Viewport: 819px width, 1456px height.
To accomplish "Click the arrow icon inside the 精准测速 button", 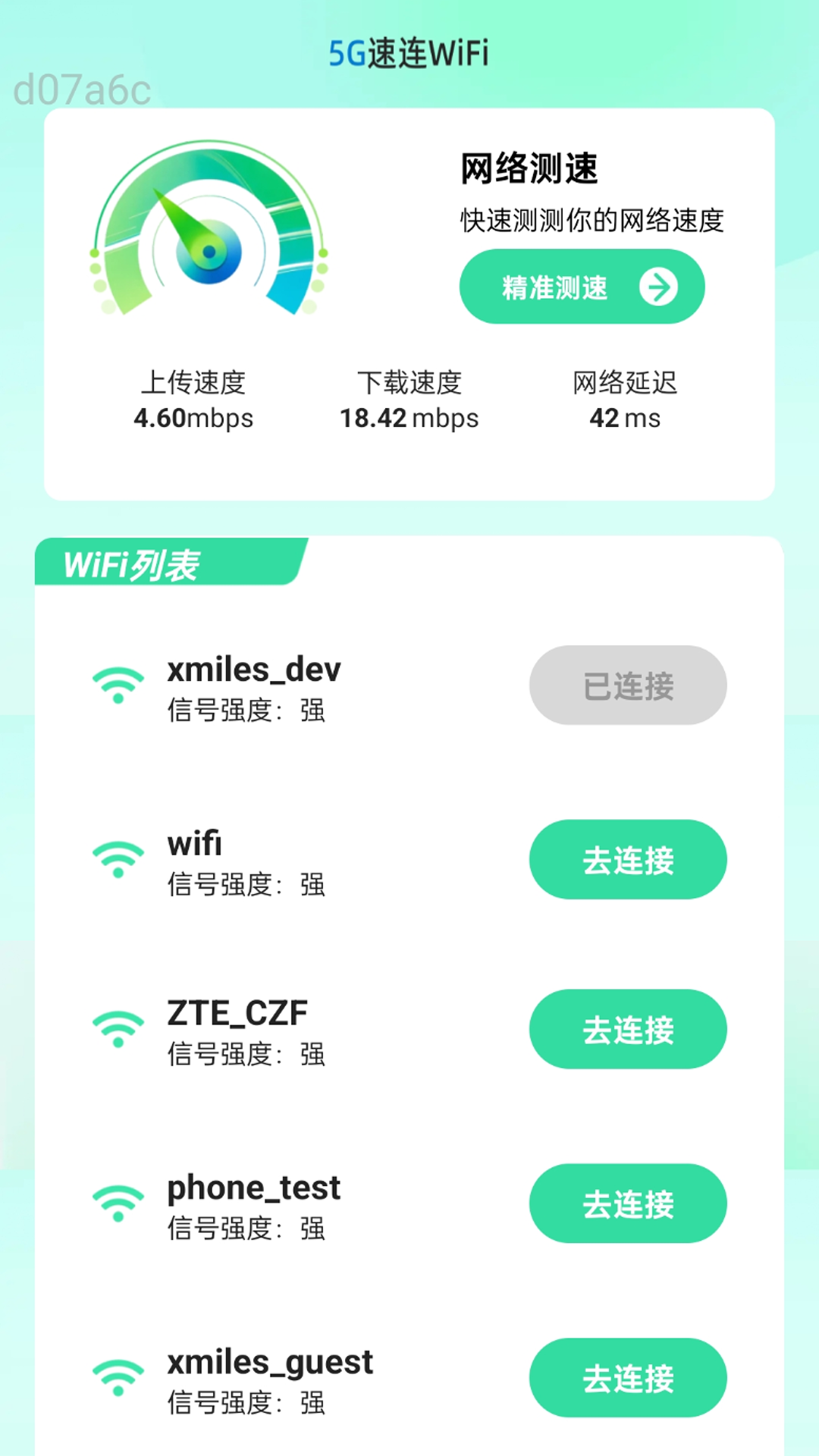I will tap(658, 286).
